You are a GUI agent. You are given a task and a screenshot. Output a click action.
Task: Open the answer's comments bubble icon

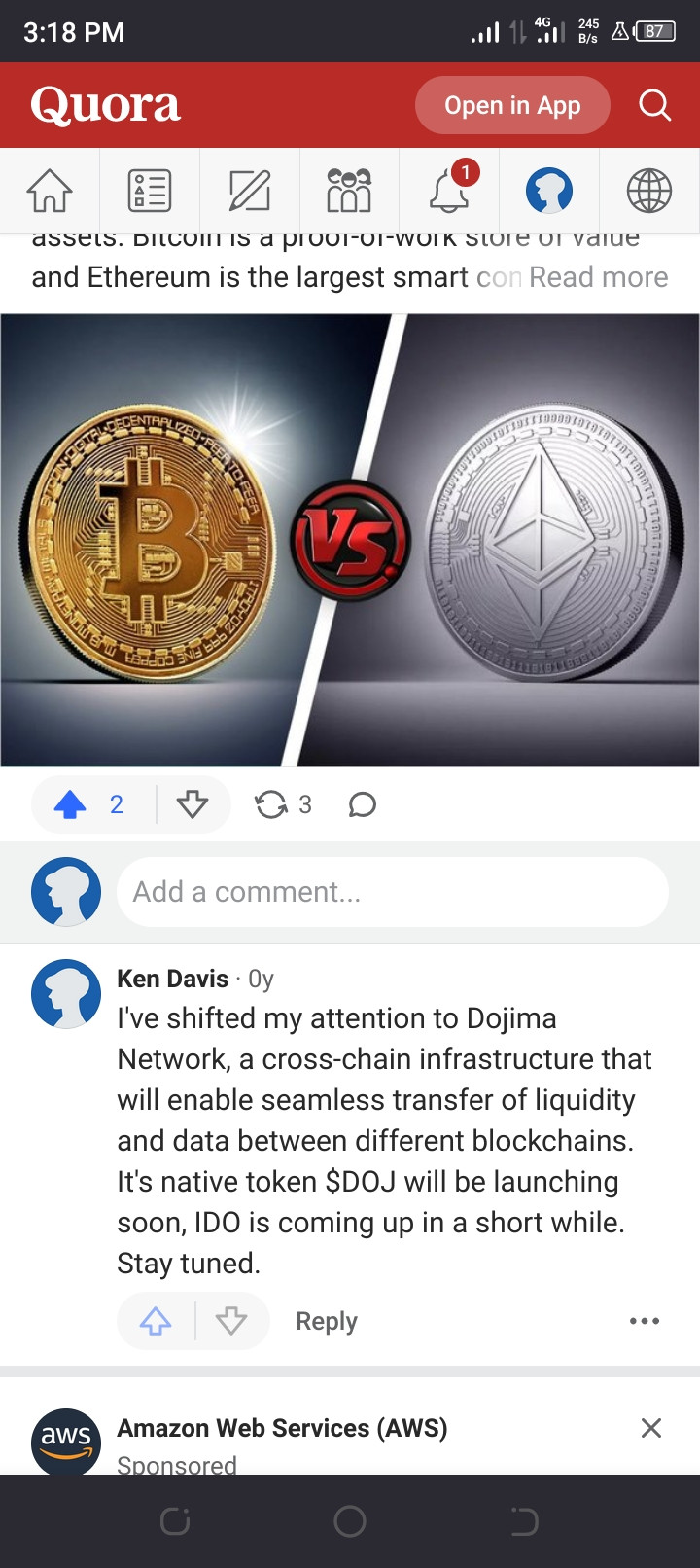click(363, 804)
